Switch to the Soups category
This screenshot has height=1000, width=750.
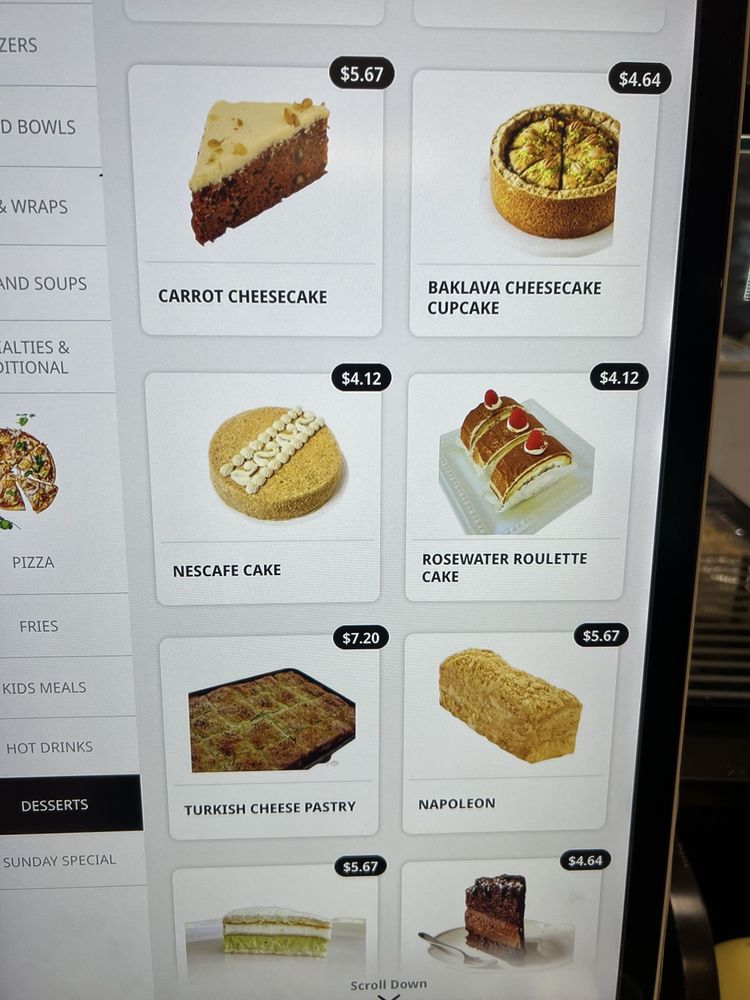[x=45, y=283]
